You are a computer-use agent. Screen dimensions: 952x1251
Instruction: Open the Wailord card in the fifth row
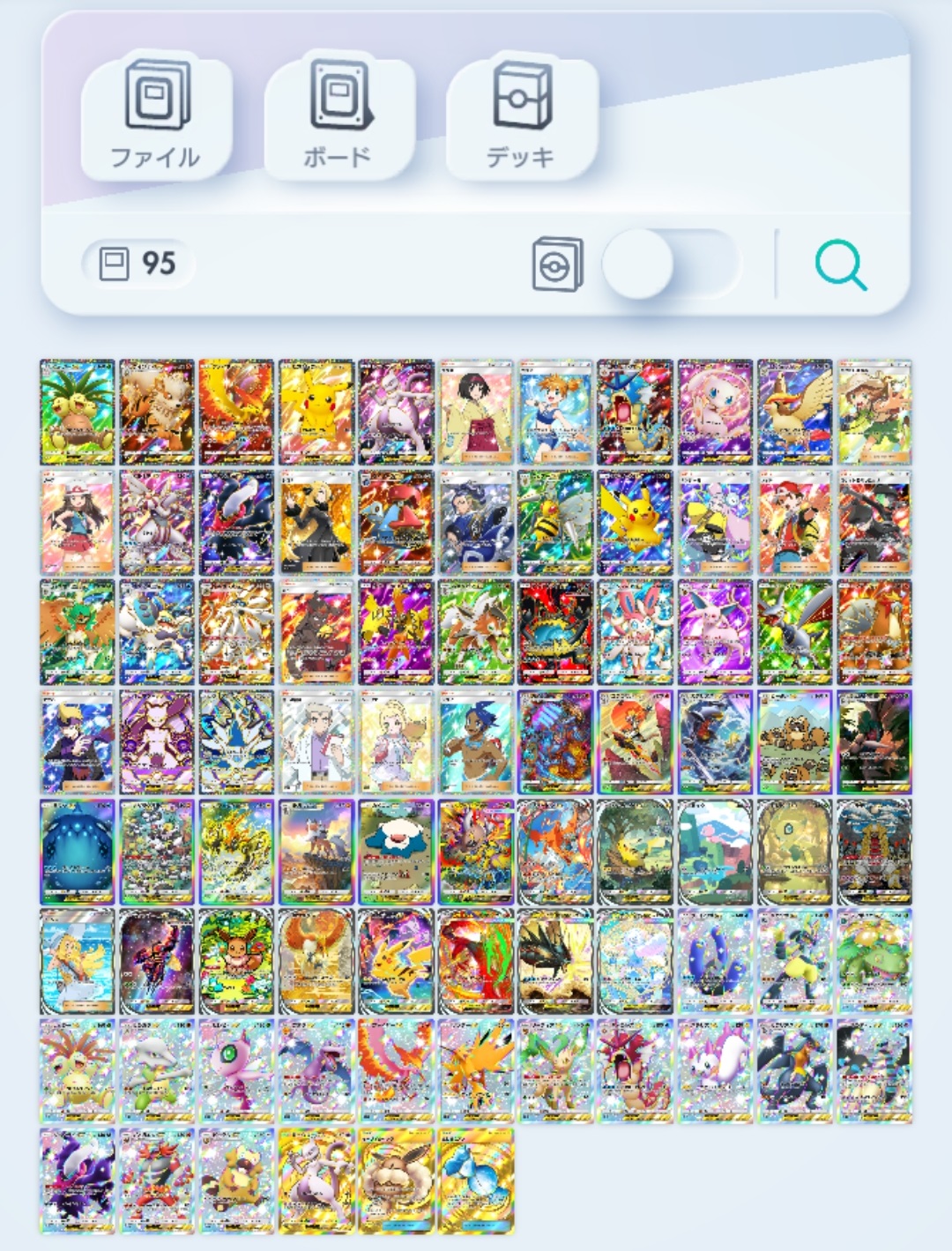pyautogui.click(x=78, y=853)
